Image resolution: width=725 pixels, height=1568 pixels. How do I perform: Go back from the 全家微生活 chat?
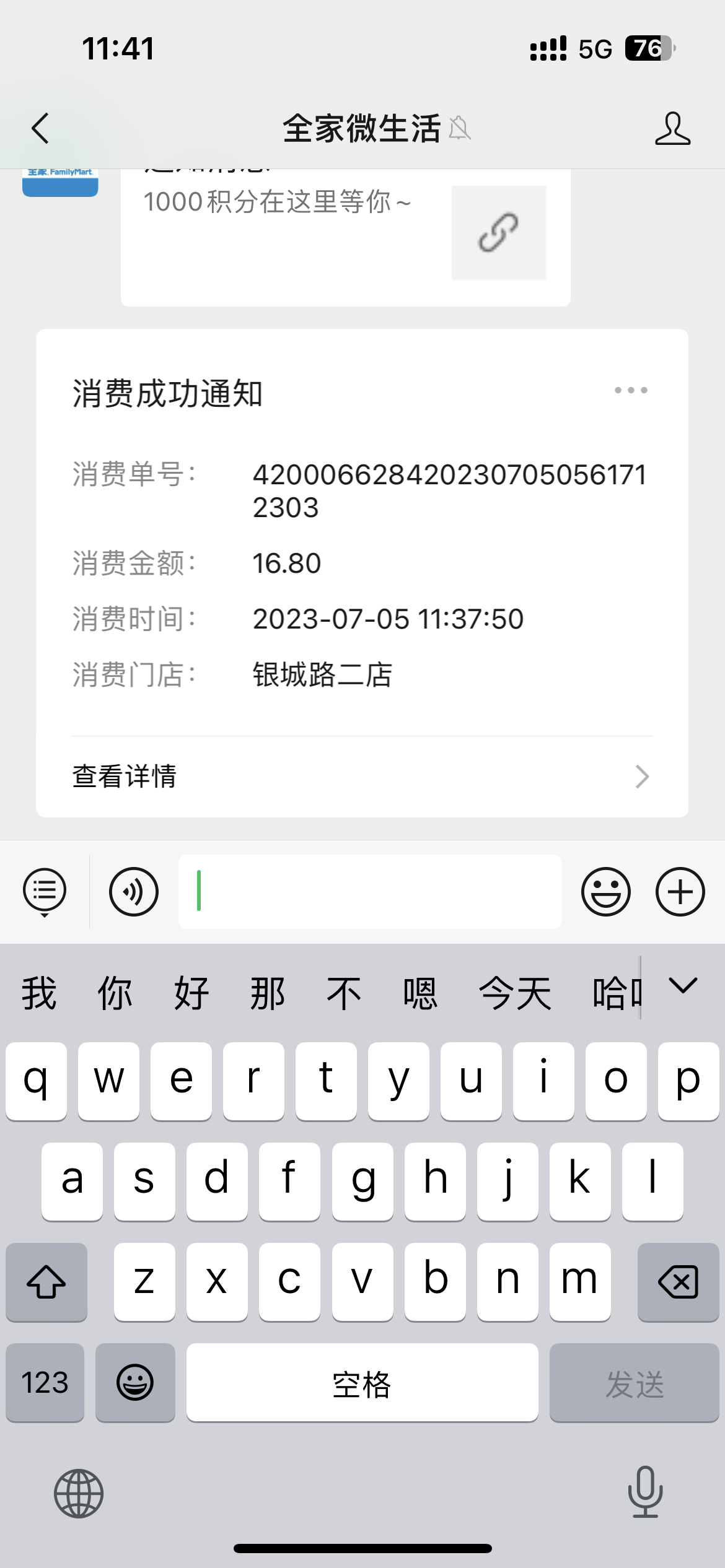[40, 129]
